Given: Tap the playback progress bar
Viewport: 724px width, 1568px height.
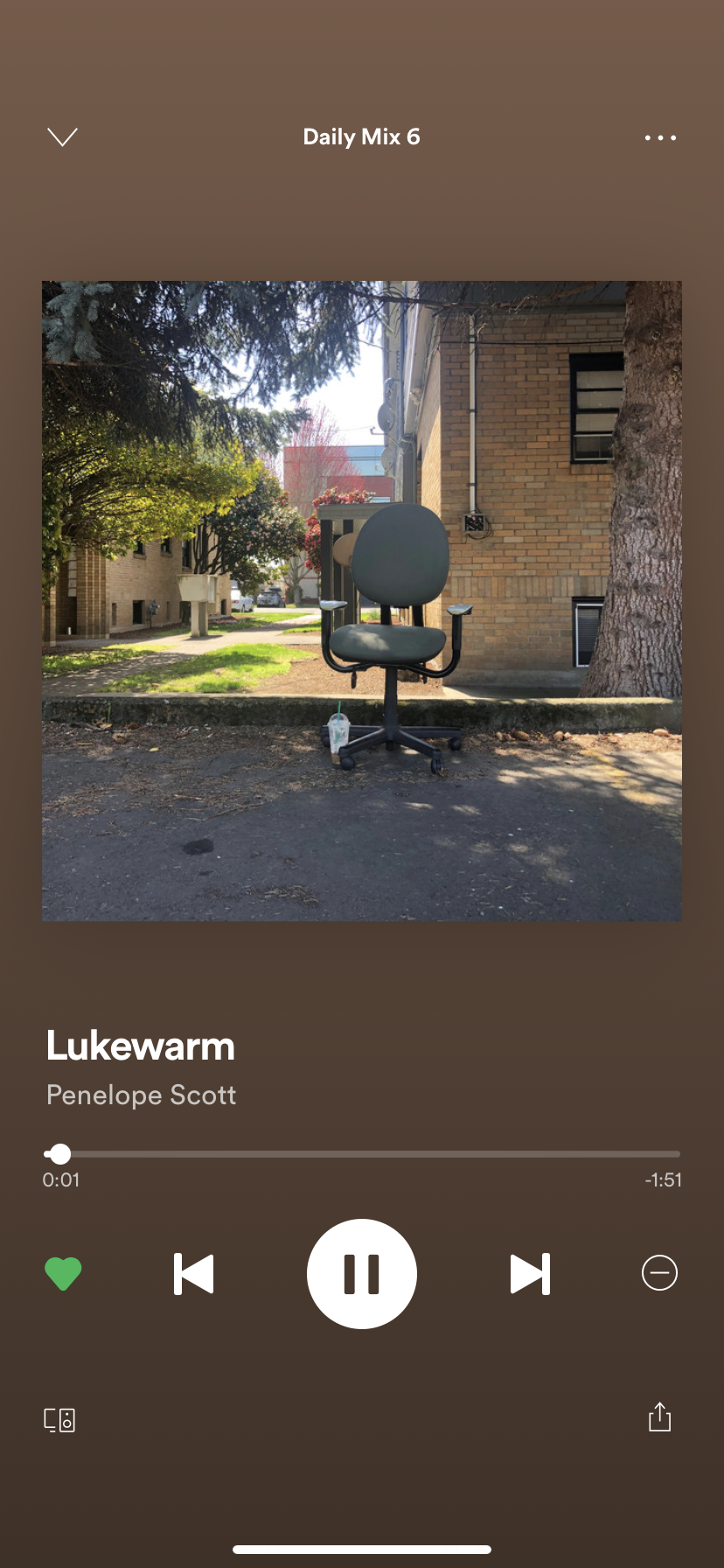Looking at the screenshot, I should coord(362,1154).
